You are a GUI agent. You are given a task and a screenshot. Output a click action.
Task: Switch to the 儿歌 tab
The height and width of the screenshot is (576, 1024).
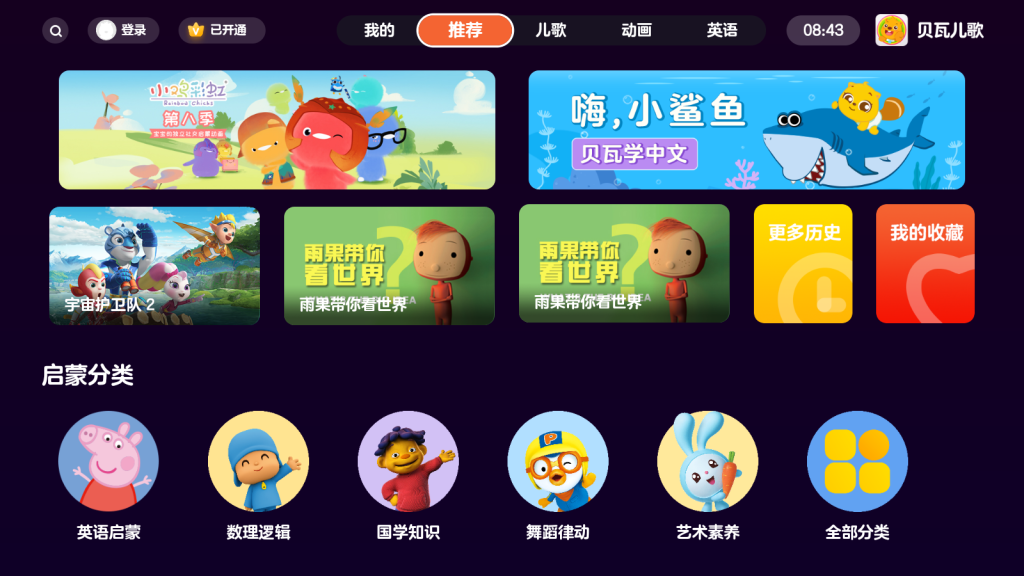(551, 31)
